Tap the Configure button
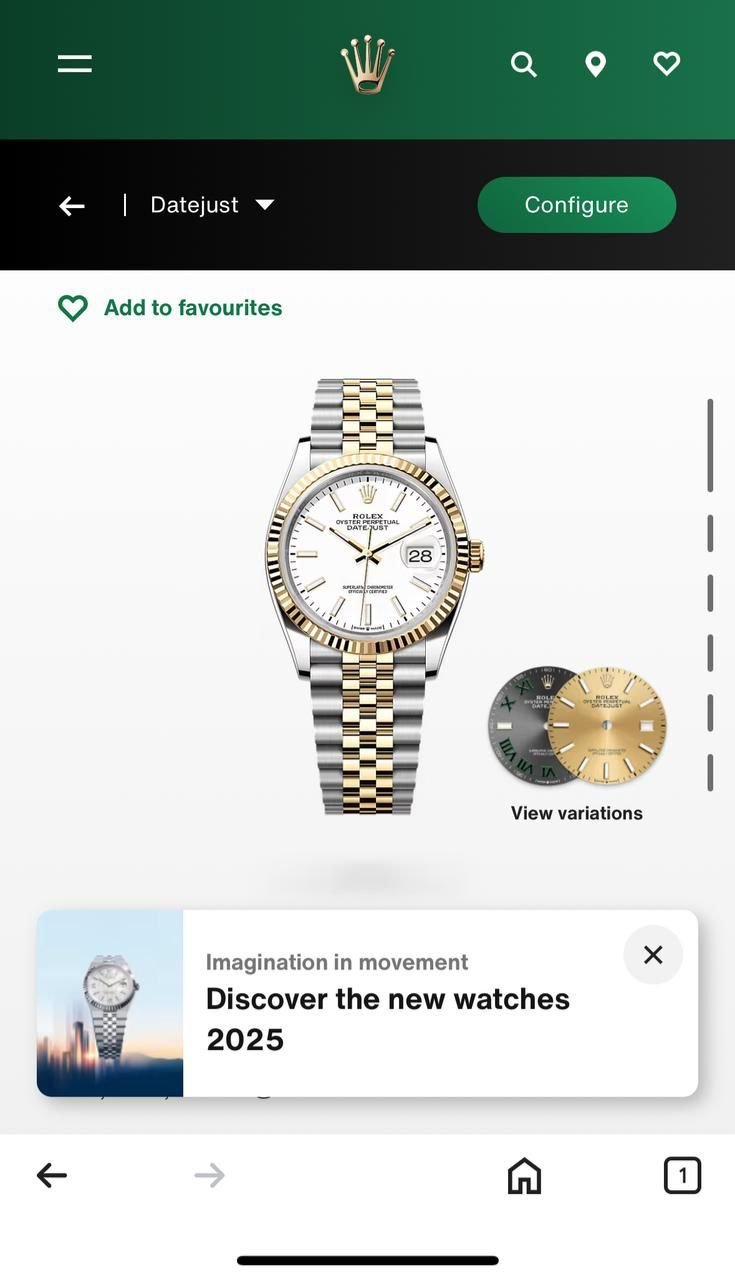Viewport: 735px width, 1280px height. tap(576, 205)
